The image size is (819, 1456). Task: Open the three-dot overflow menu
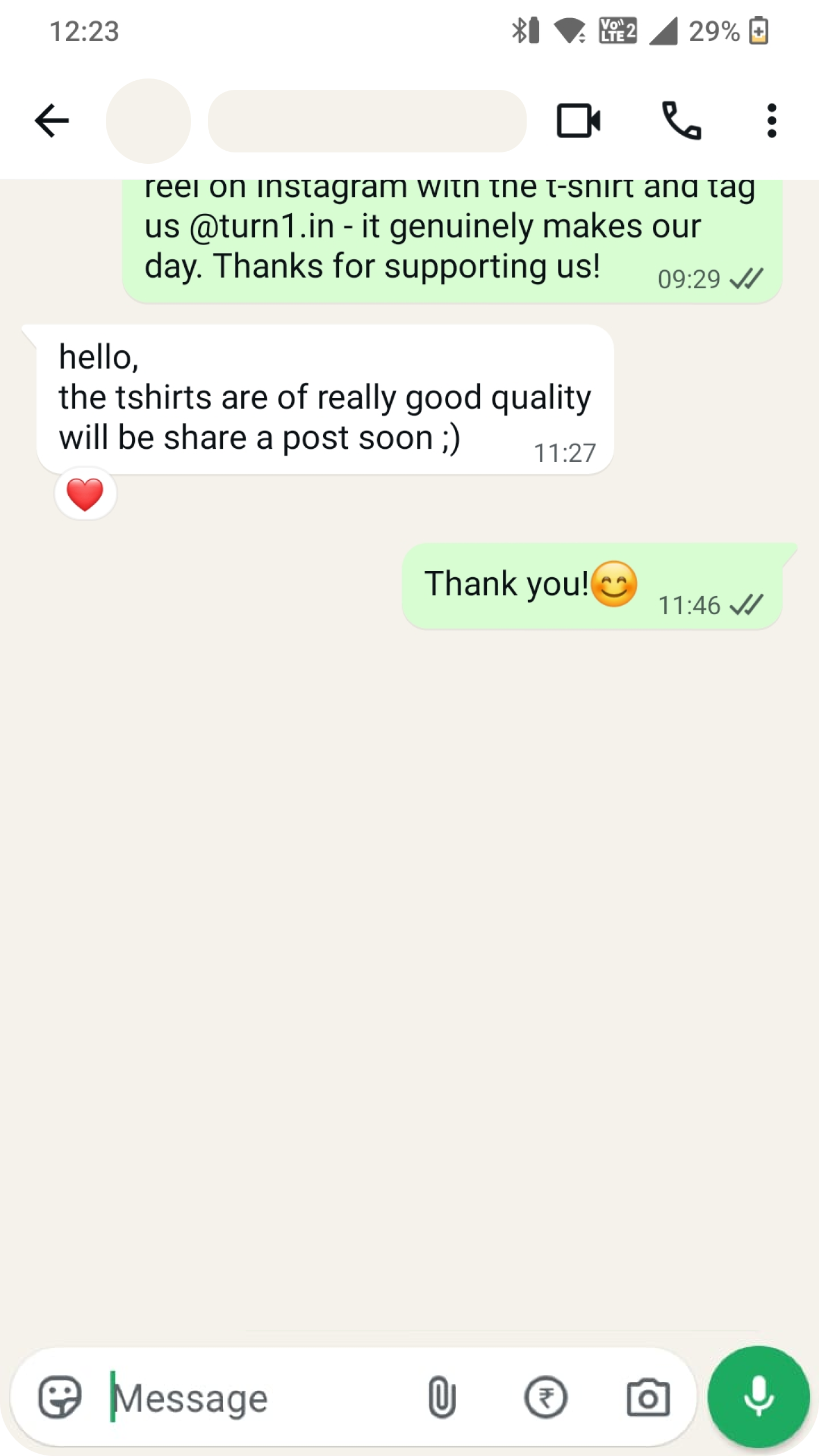pos(771,121)
